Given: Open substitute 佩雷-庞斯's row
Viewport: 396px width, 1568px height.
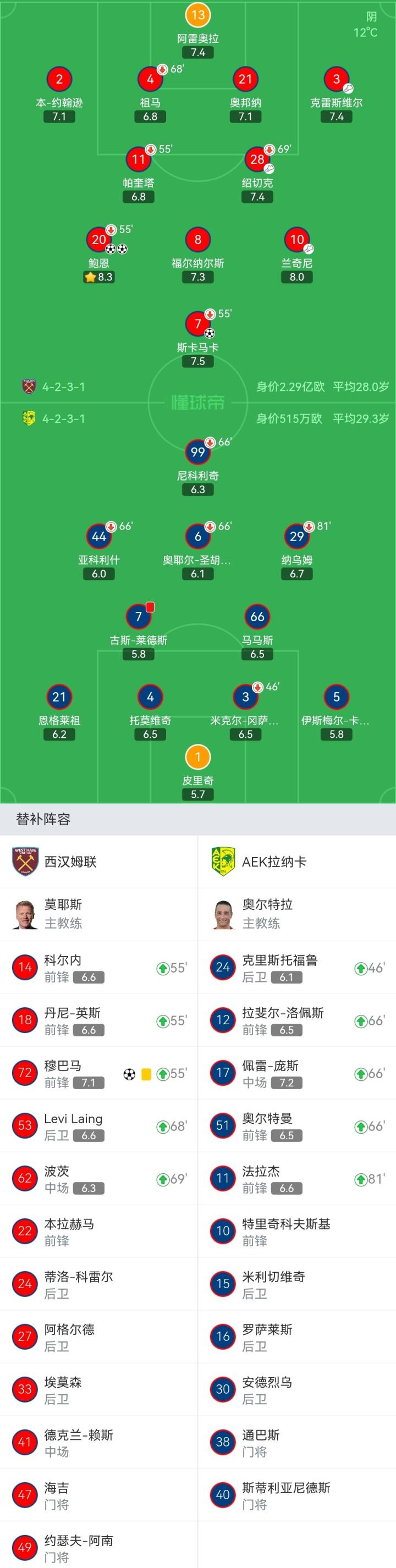Looking at the screenshot, I should [x=296, y=1073].
